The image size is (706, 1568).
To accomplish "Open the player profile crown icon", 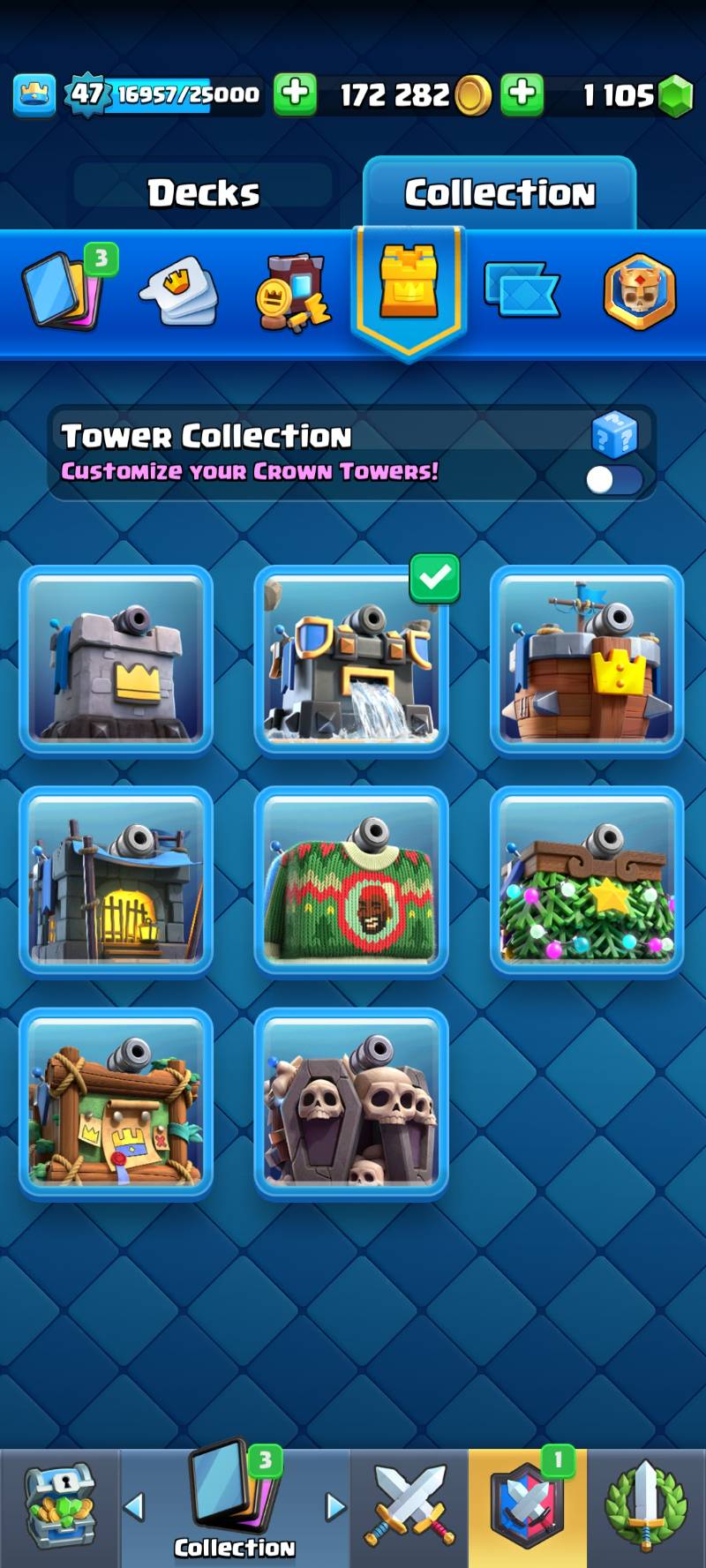I will [x=34, y=94].
